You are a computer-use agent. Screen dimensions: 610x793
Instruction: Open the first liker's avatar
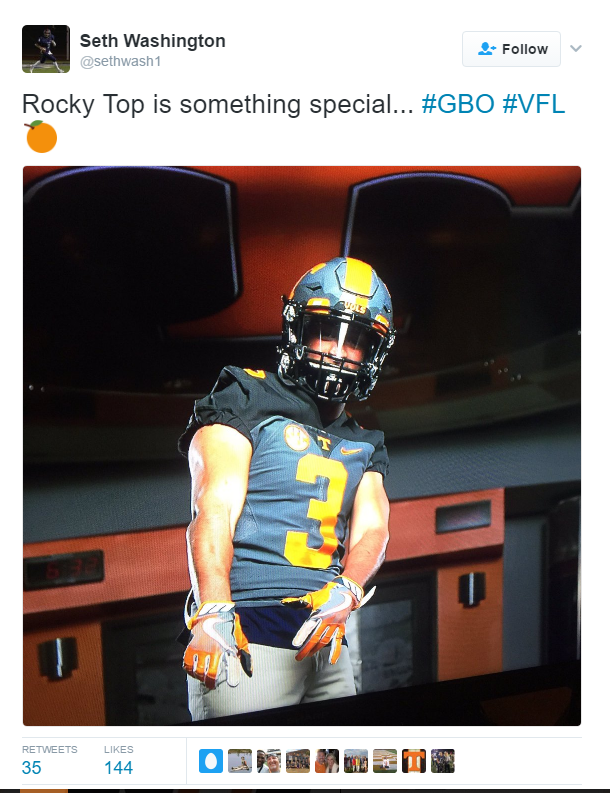[211, 761]
